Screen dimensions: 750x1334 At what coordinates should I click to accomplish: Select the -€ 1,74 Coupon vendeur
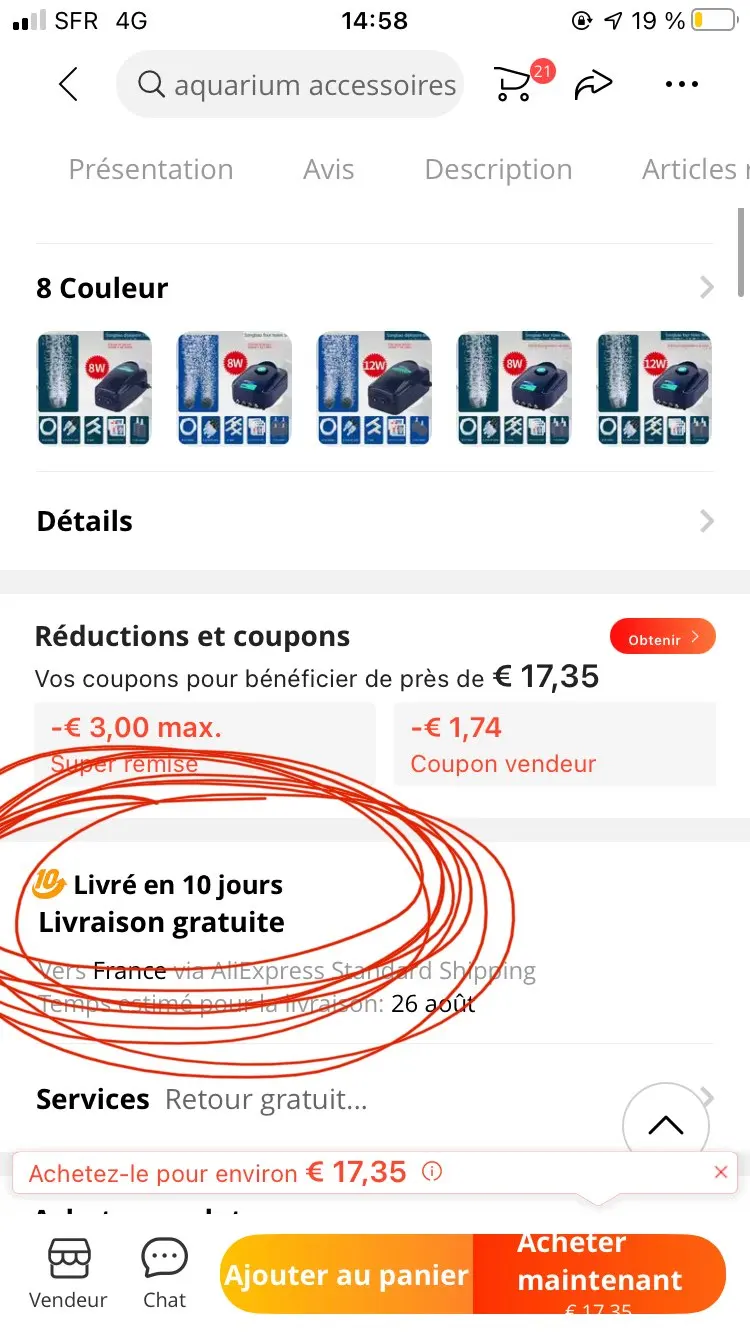pyautogui.click(x=554, y=744)
